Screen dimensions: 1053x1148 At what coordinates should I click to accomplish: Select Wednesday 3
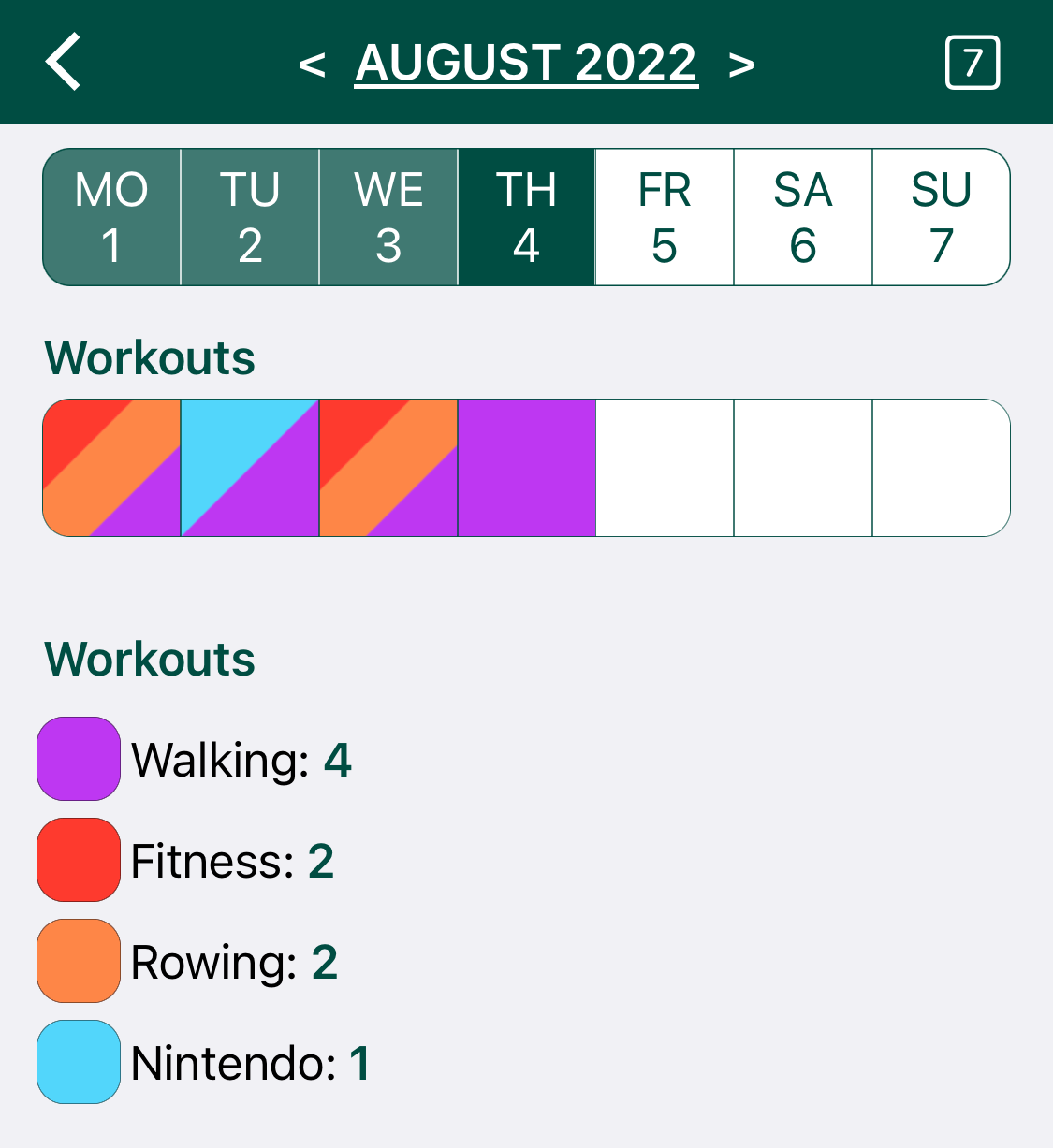click(388, 217)
